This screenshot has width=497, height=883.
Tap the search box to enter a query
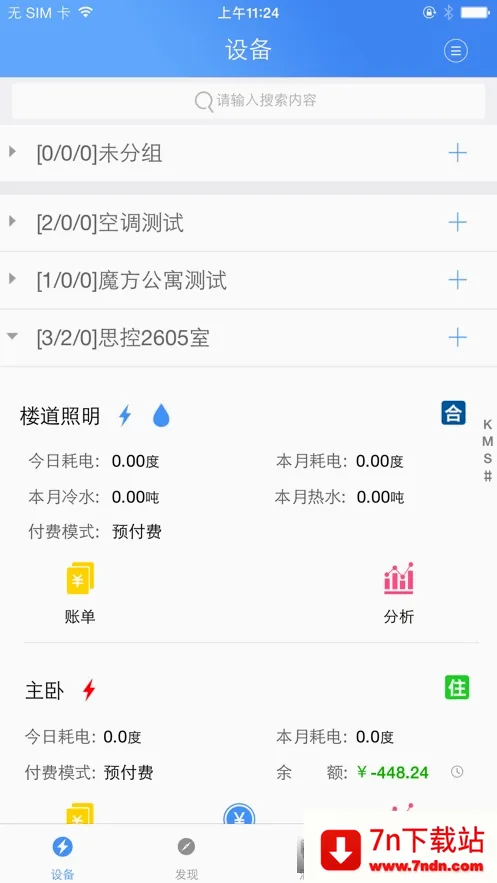[x=248, y=101]
